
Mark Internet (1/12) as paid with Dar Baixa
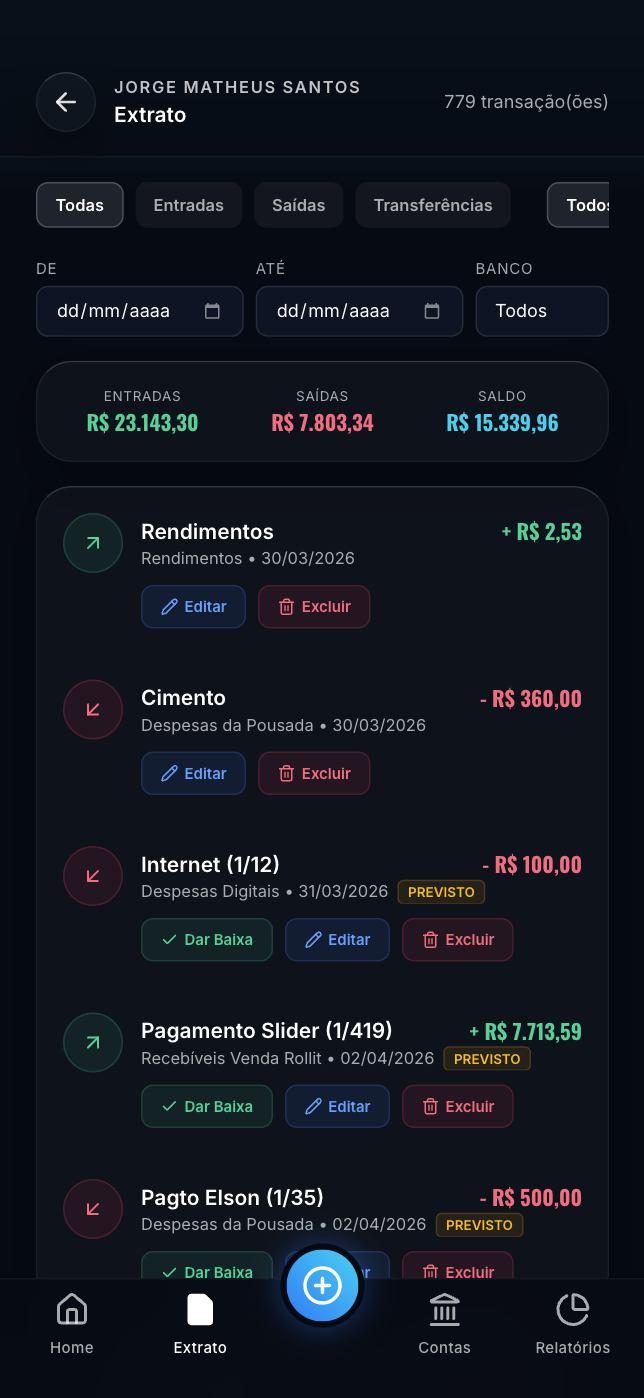click(207, 940)
